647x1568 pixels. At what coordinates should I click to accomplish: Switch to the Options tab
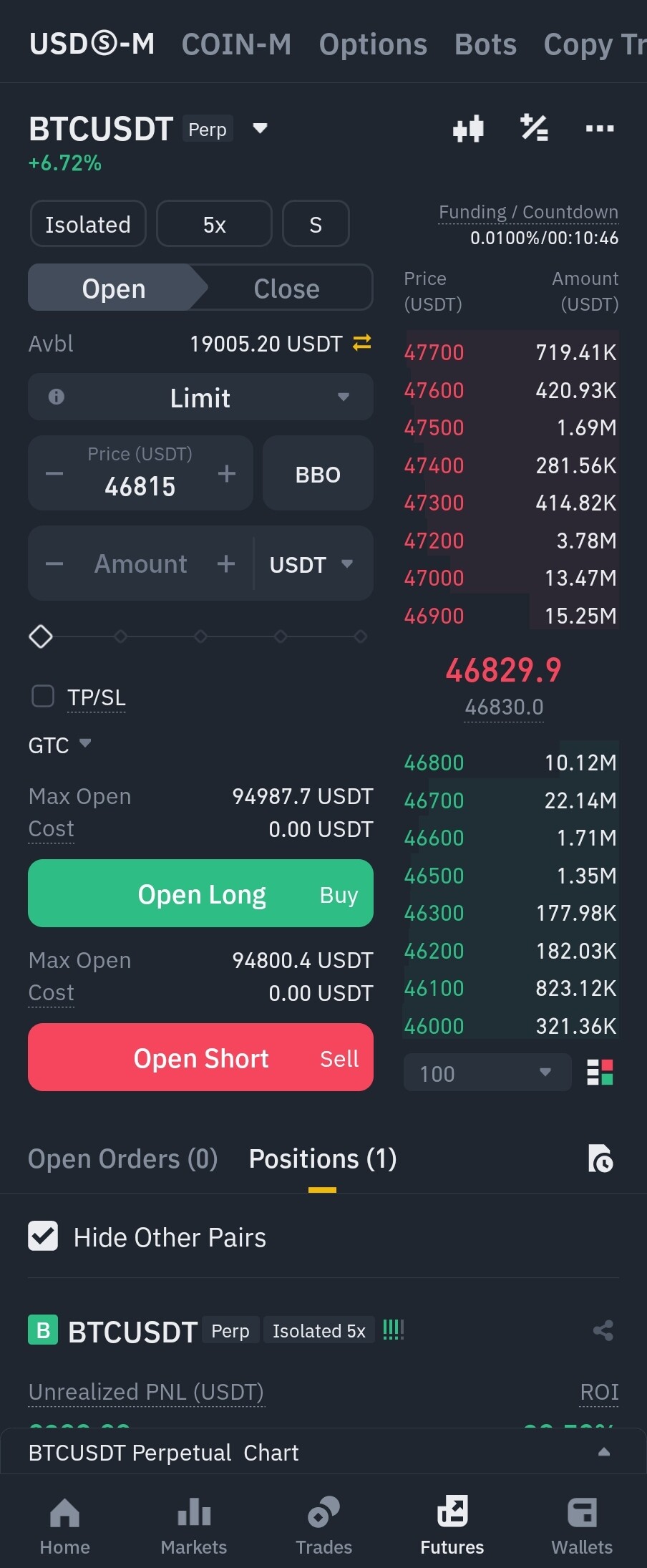373,44
